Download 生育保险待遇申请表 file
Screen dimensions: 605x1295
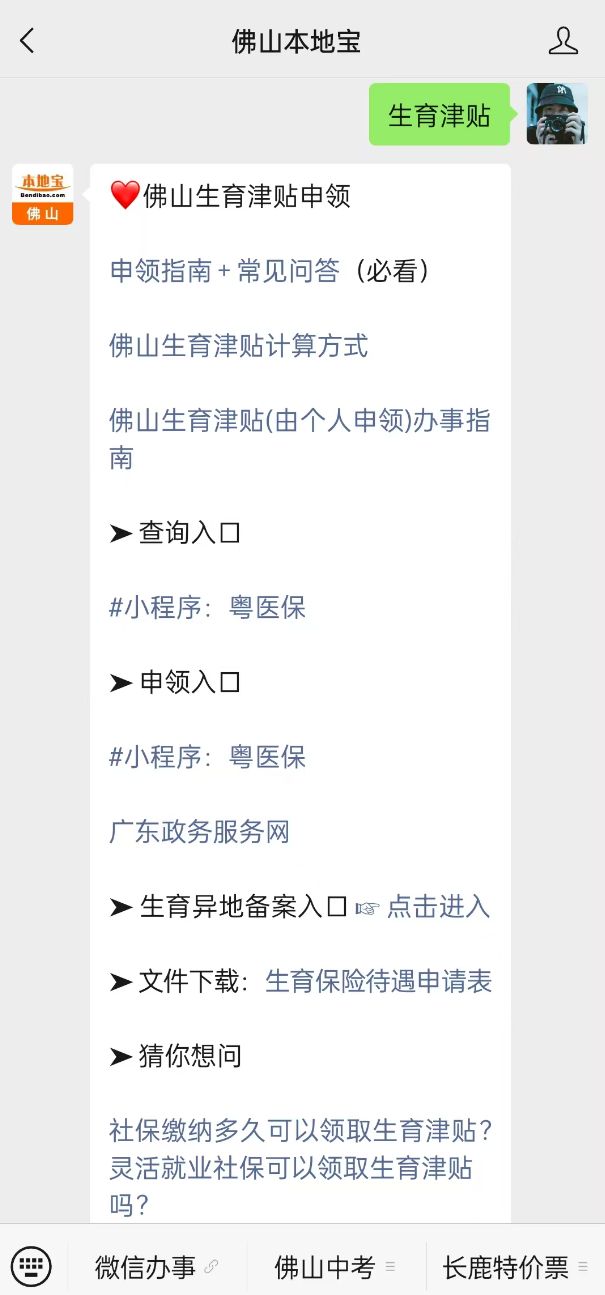tap(378, 981)
